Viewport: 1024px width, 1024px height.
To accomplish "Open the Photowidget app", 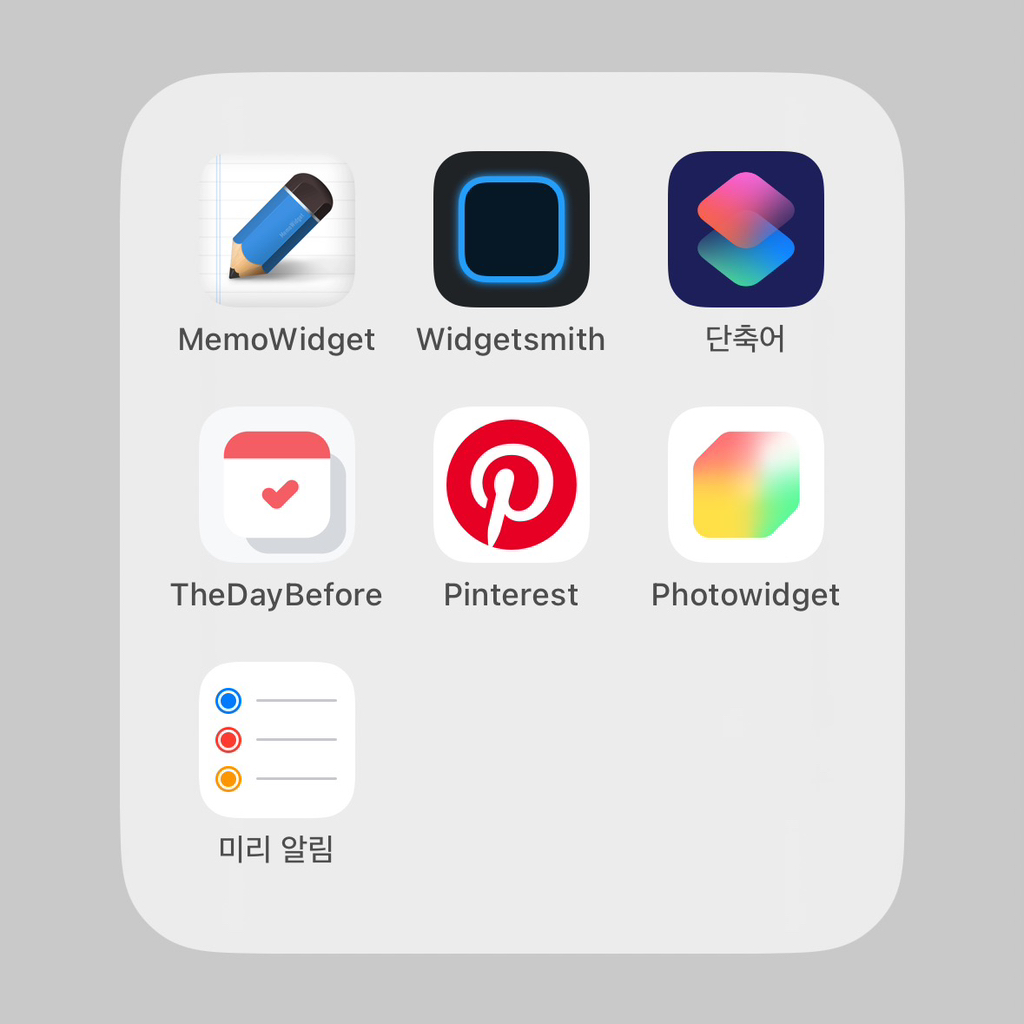I will click(x=745, y=485).
